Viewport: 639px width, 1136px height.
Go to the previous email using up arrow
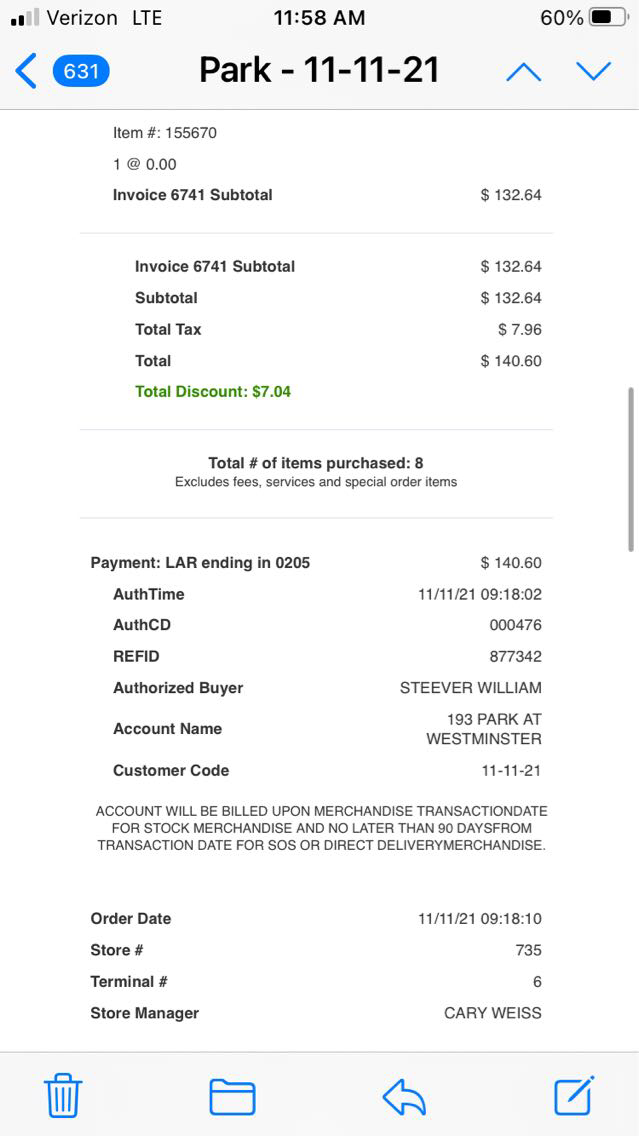[523, 71]
